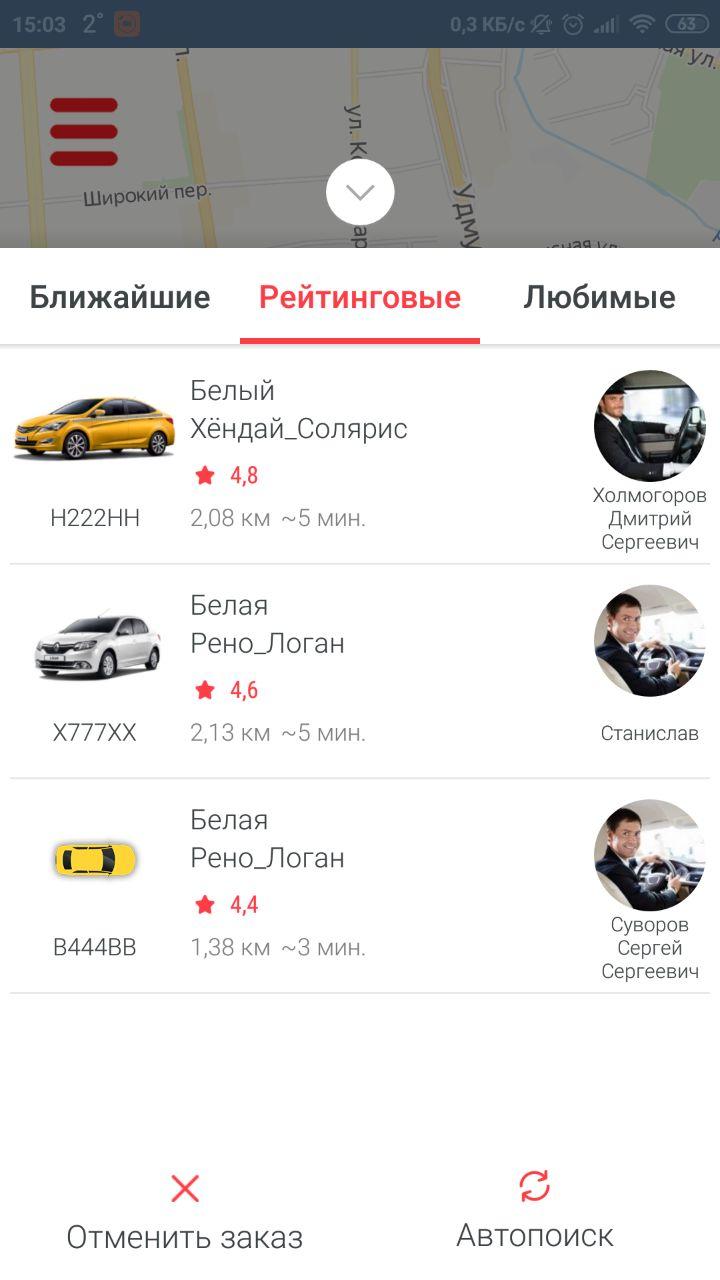Pick driver Станислав's Рено_Логан Х777ХХ
The height and width of the screenshot is (1280, 720).
click(300, 670)
